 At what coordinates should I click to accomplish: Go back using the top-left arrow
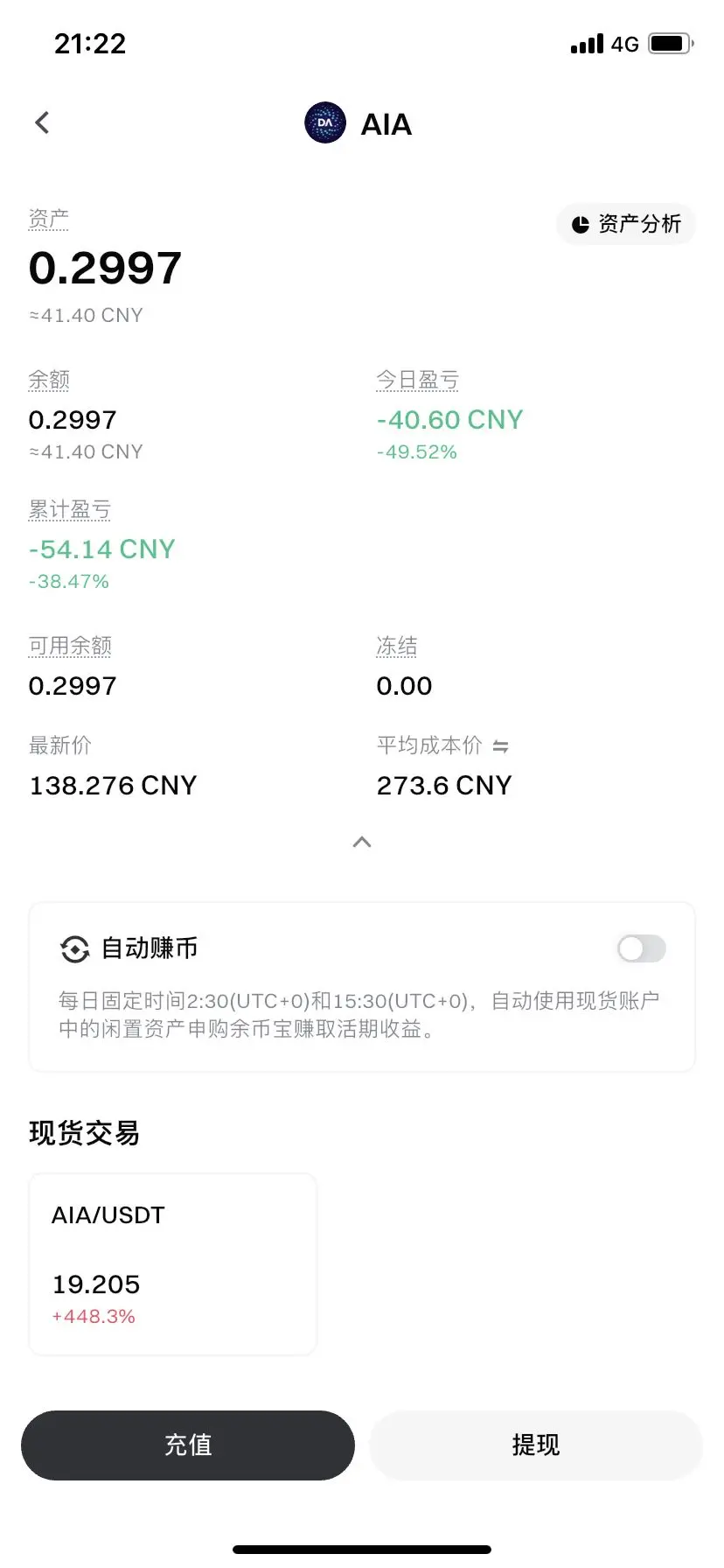pos(42,122)
